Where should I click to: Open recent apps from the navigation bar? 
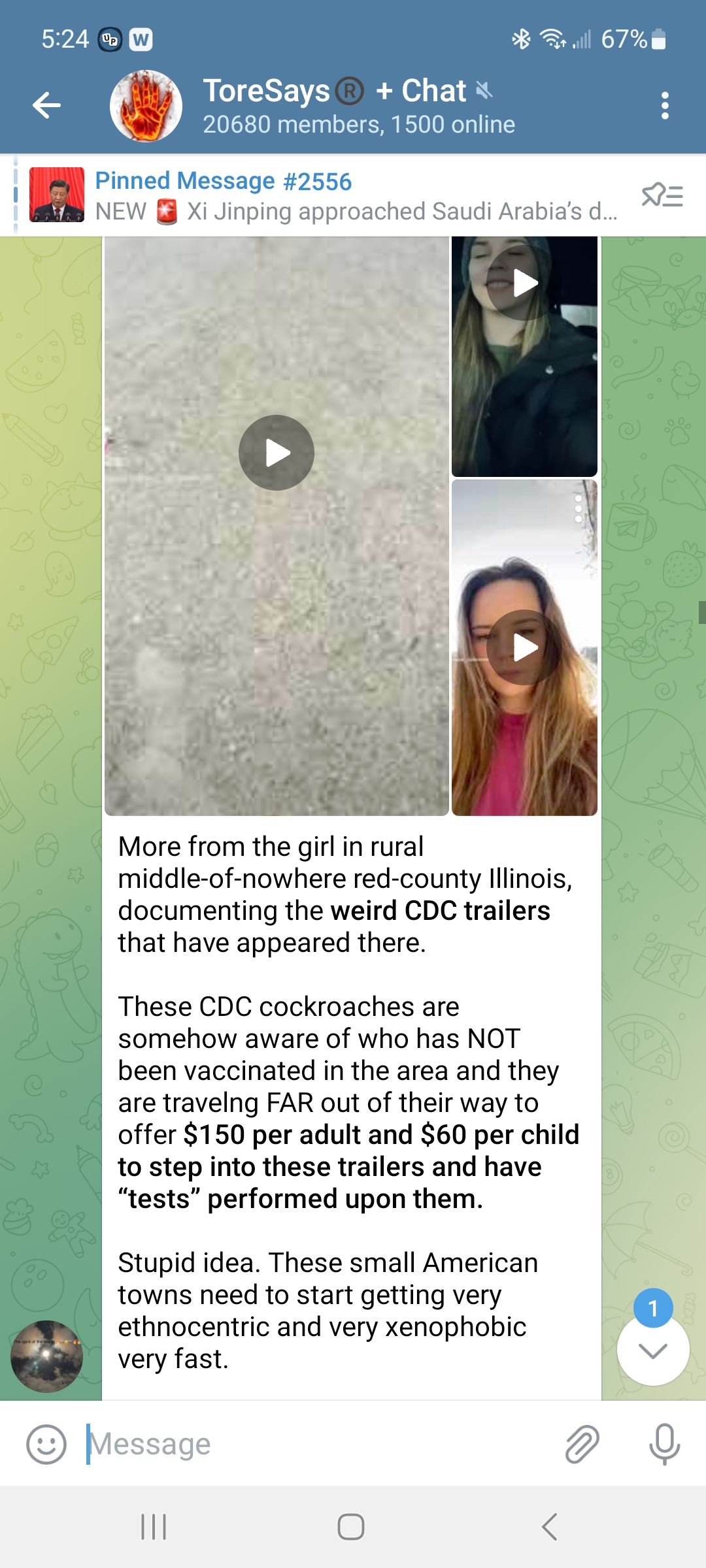pos(154,1527)
